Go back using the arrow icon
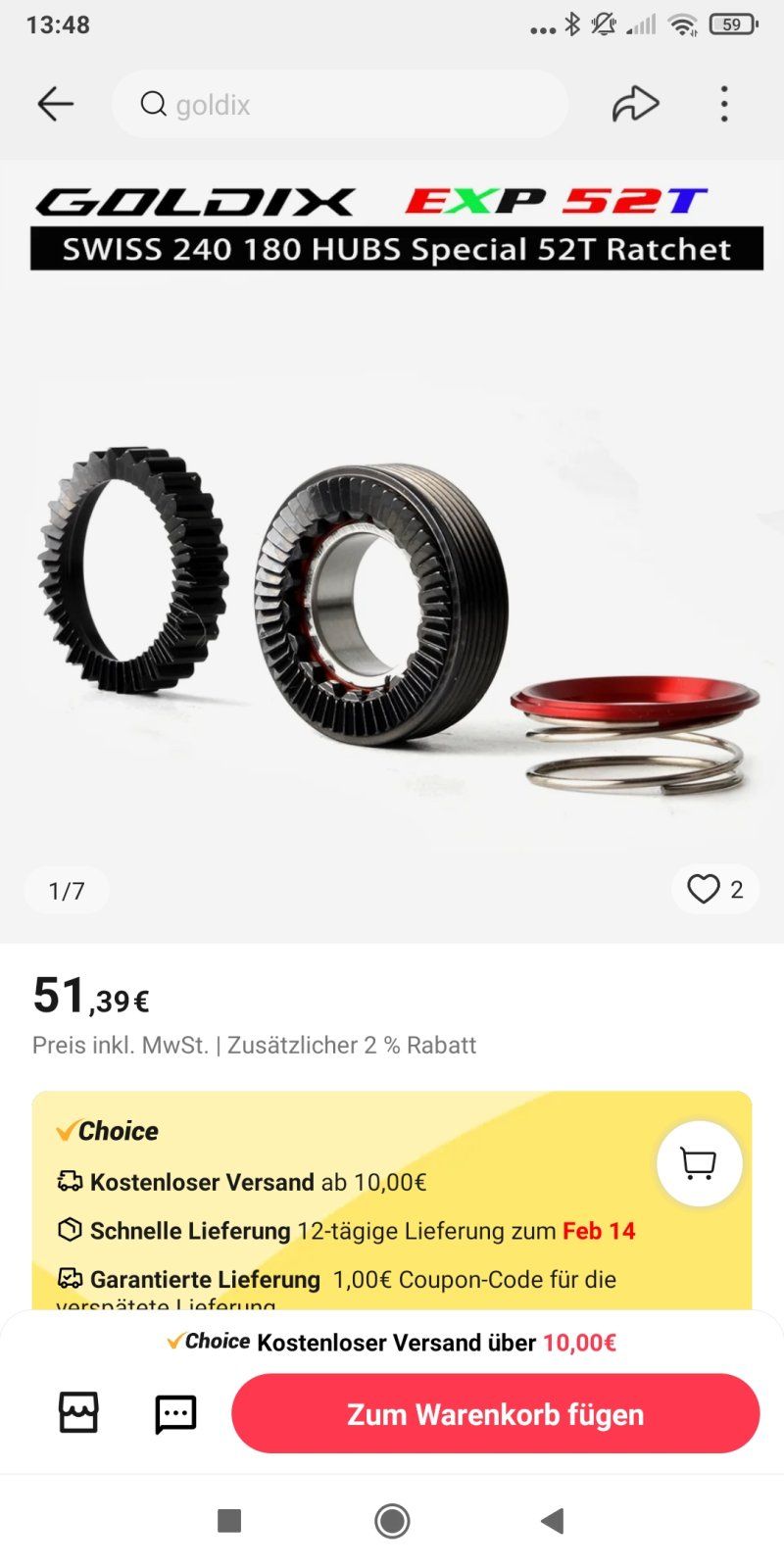The image size is (784, 1568). point(55,104)
